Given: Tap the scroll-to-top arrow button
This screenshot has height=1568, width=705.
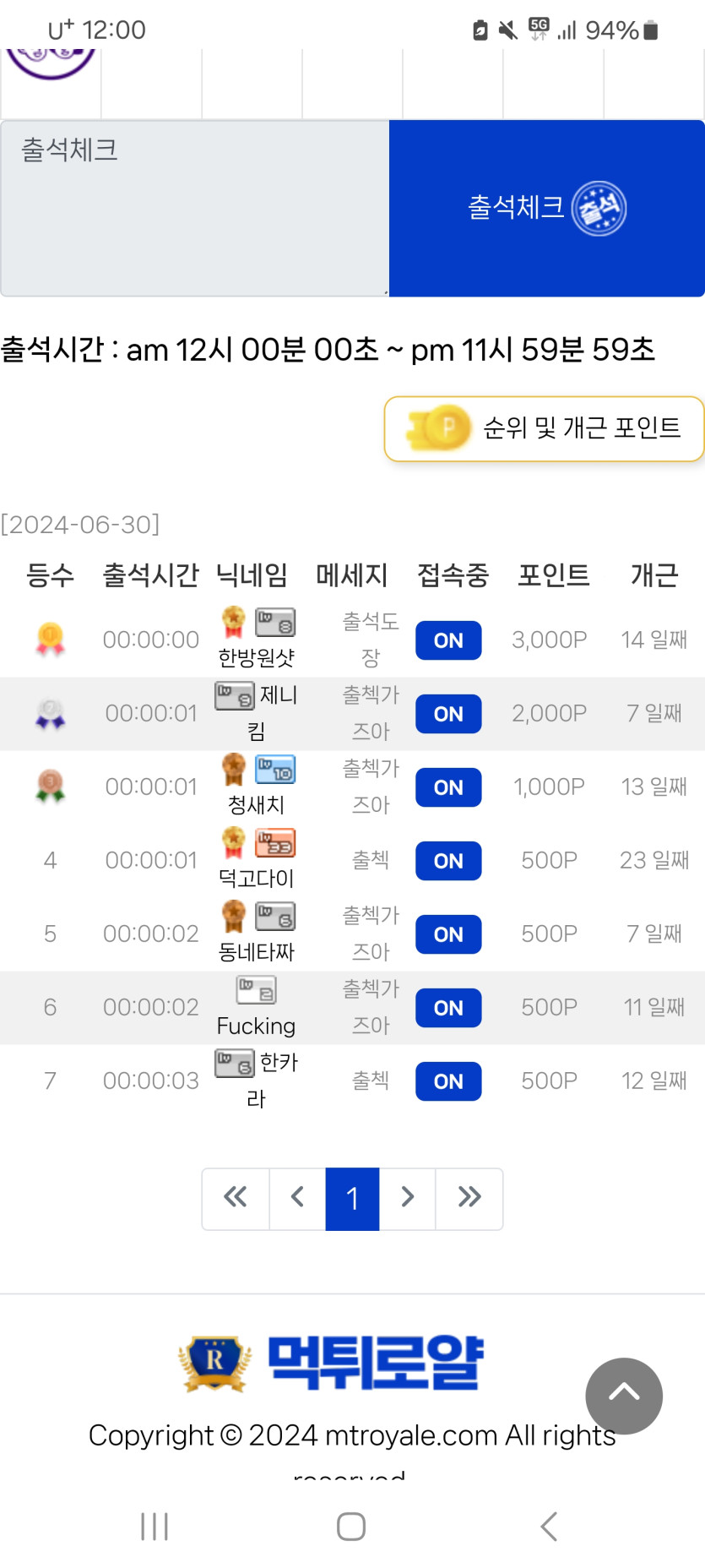Looking at the screenshot, I should (x=624, y=1395).
